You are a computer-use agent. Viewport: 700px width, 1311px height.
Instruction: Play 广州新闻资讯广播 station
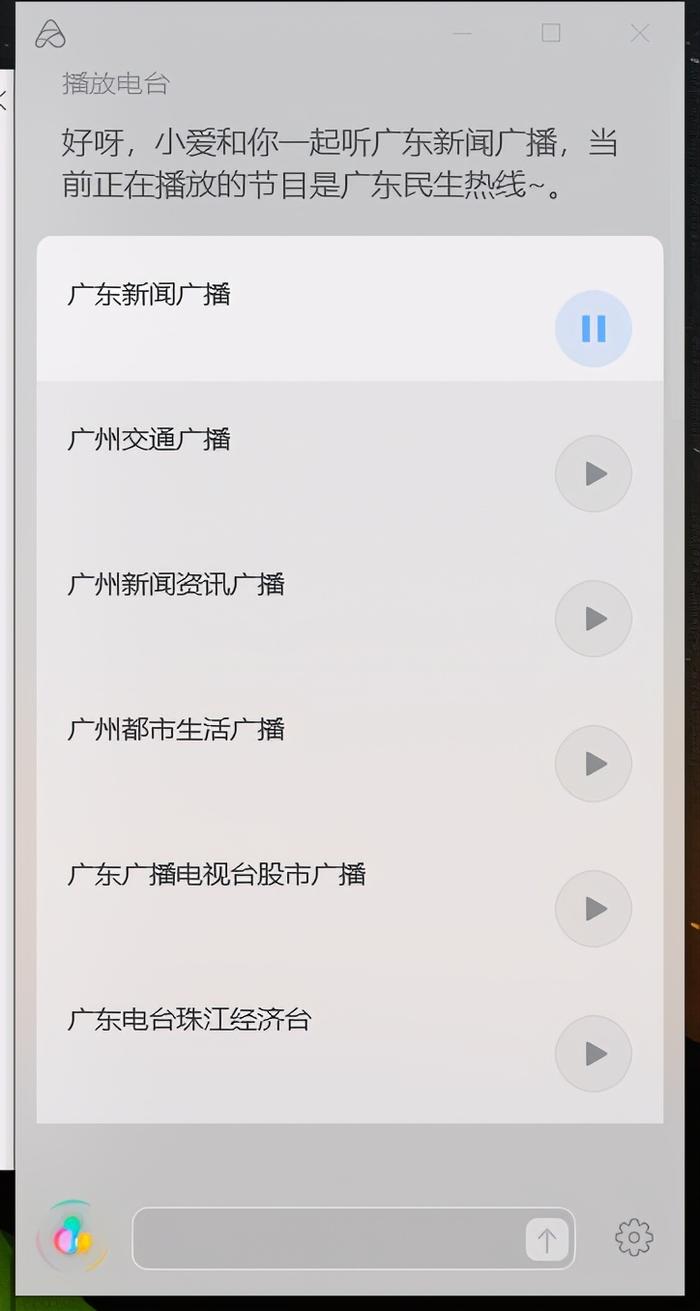click(593, 618)
